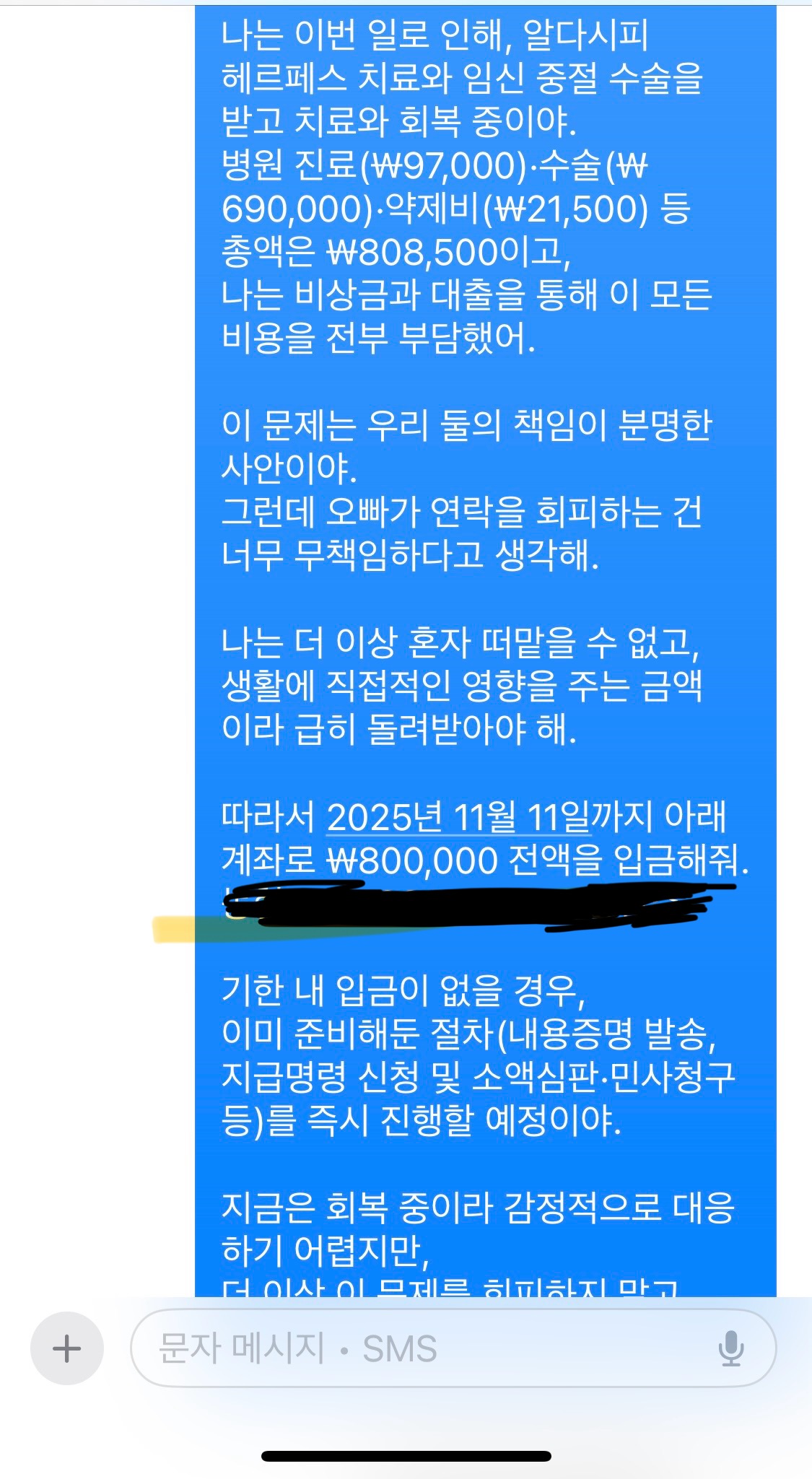Start voice dictation with microphone icon

(x=730, y=1348)
